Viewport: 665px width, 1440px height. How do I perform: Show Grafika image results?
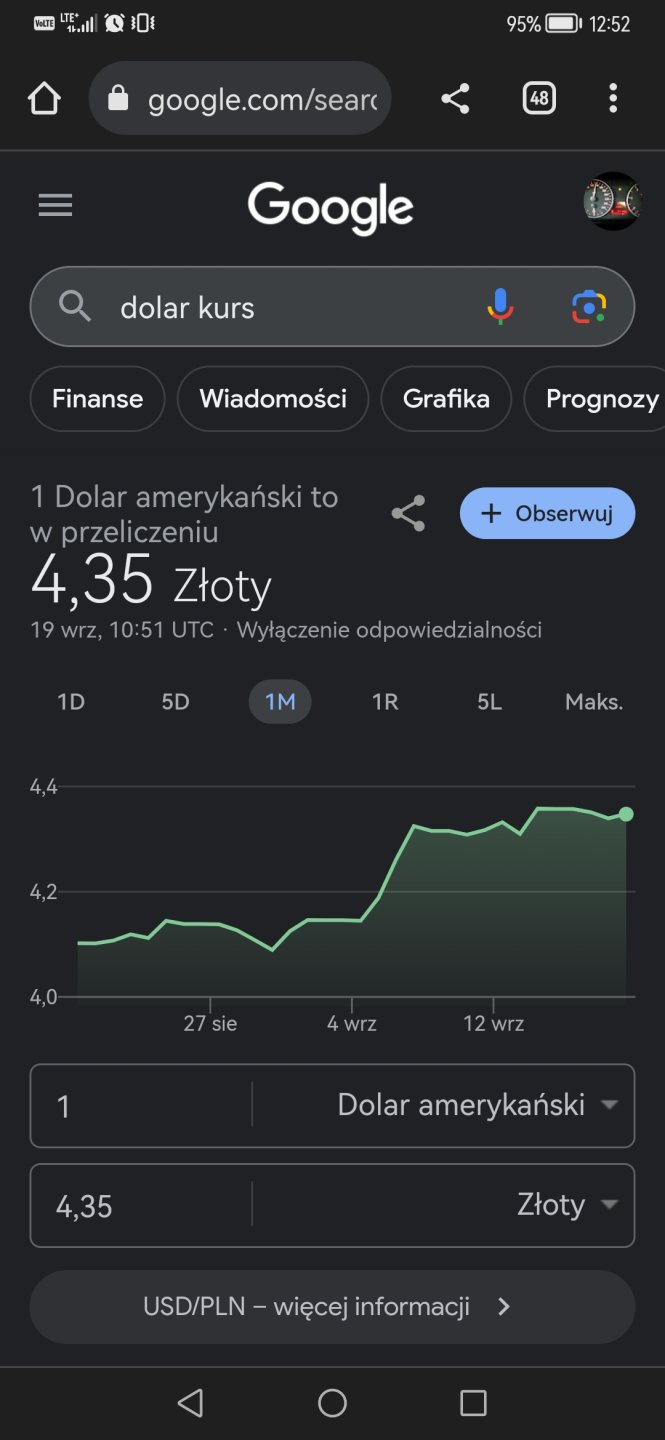(x=446, y=399)
